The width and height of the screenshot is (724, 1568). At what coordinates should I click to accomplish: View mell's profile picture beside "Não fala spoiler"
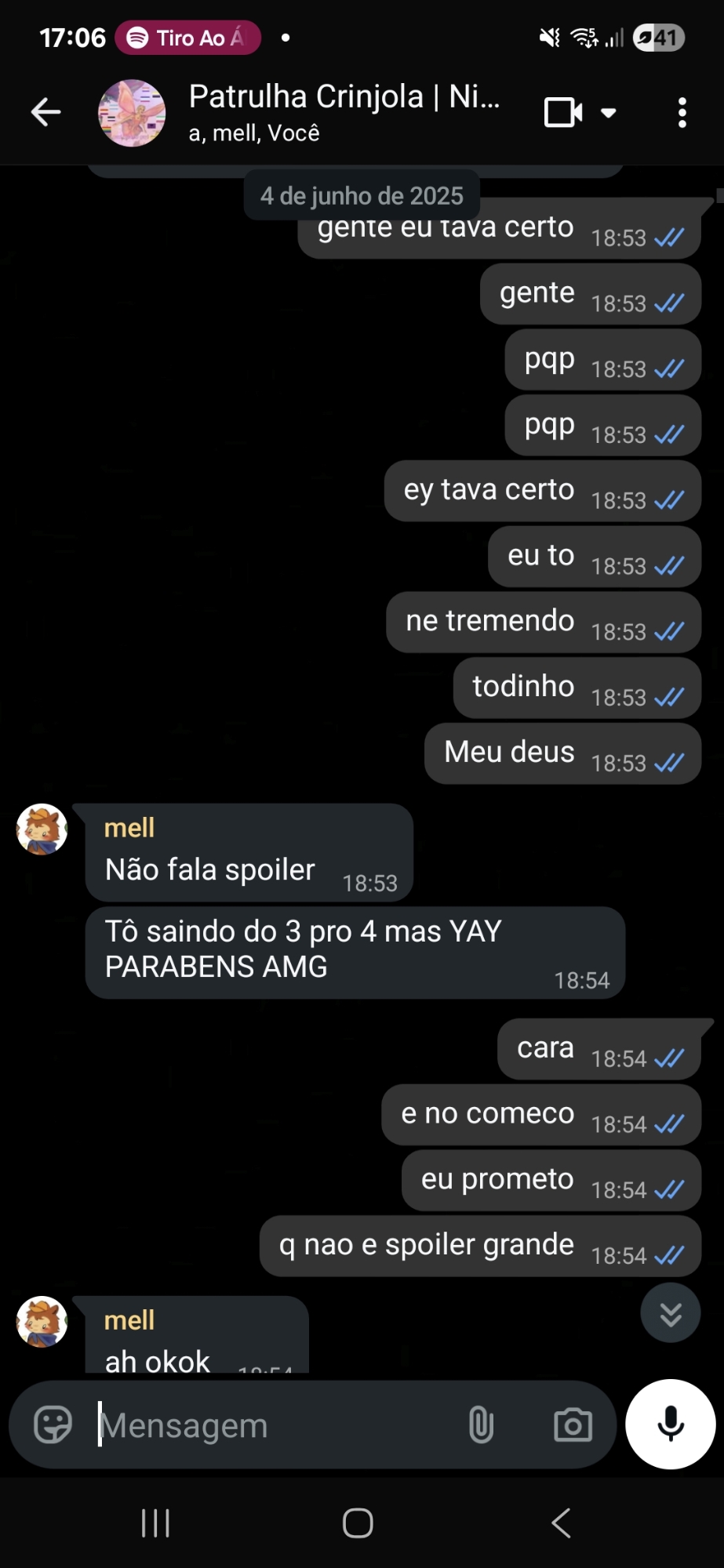pyautogui.click(x=42, y=829)
